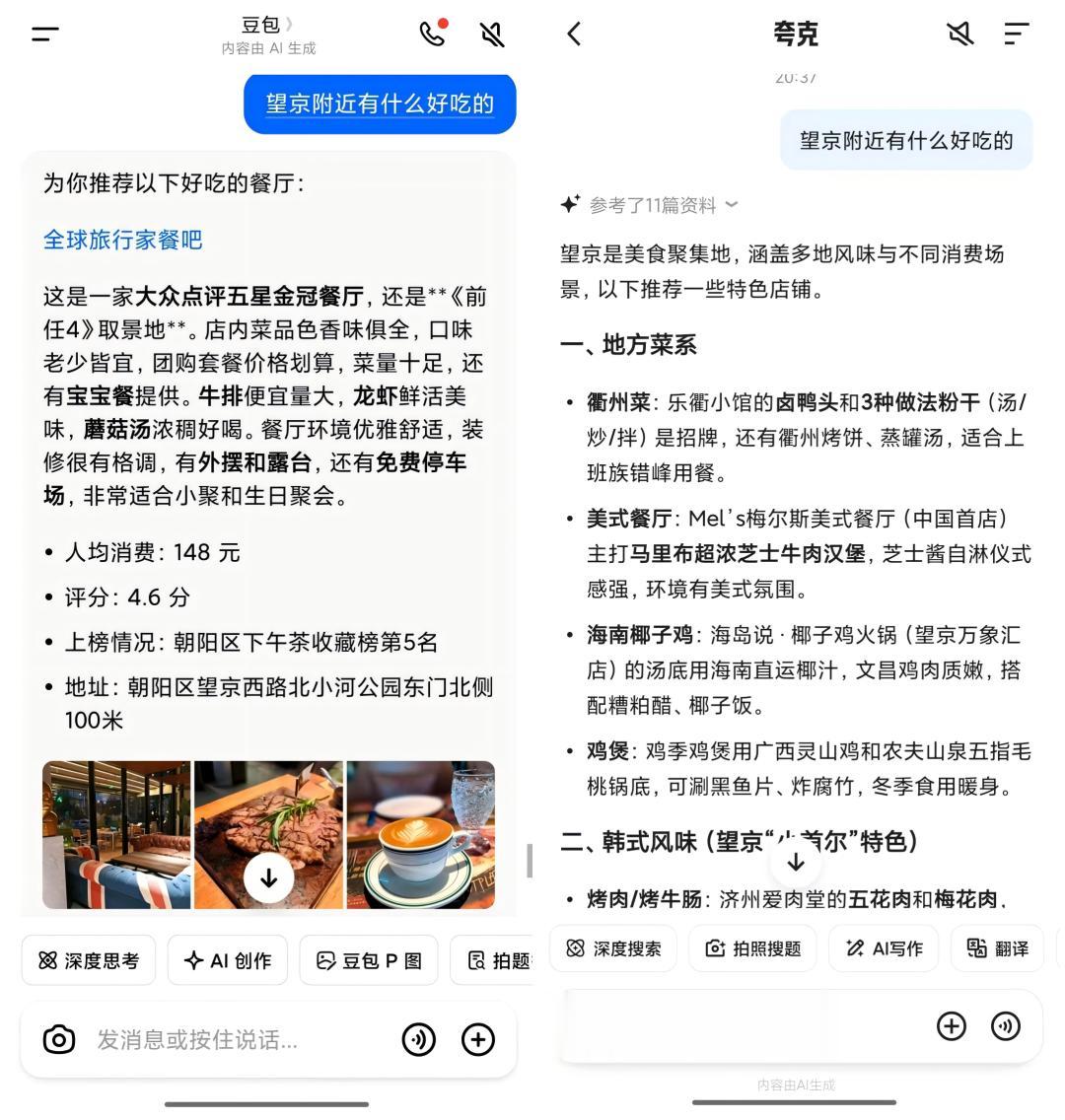
Task: Start a voice call using the phone icon
Action: point(433,33)
